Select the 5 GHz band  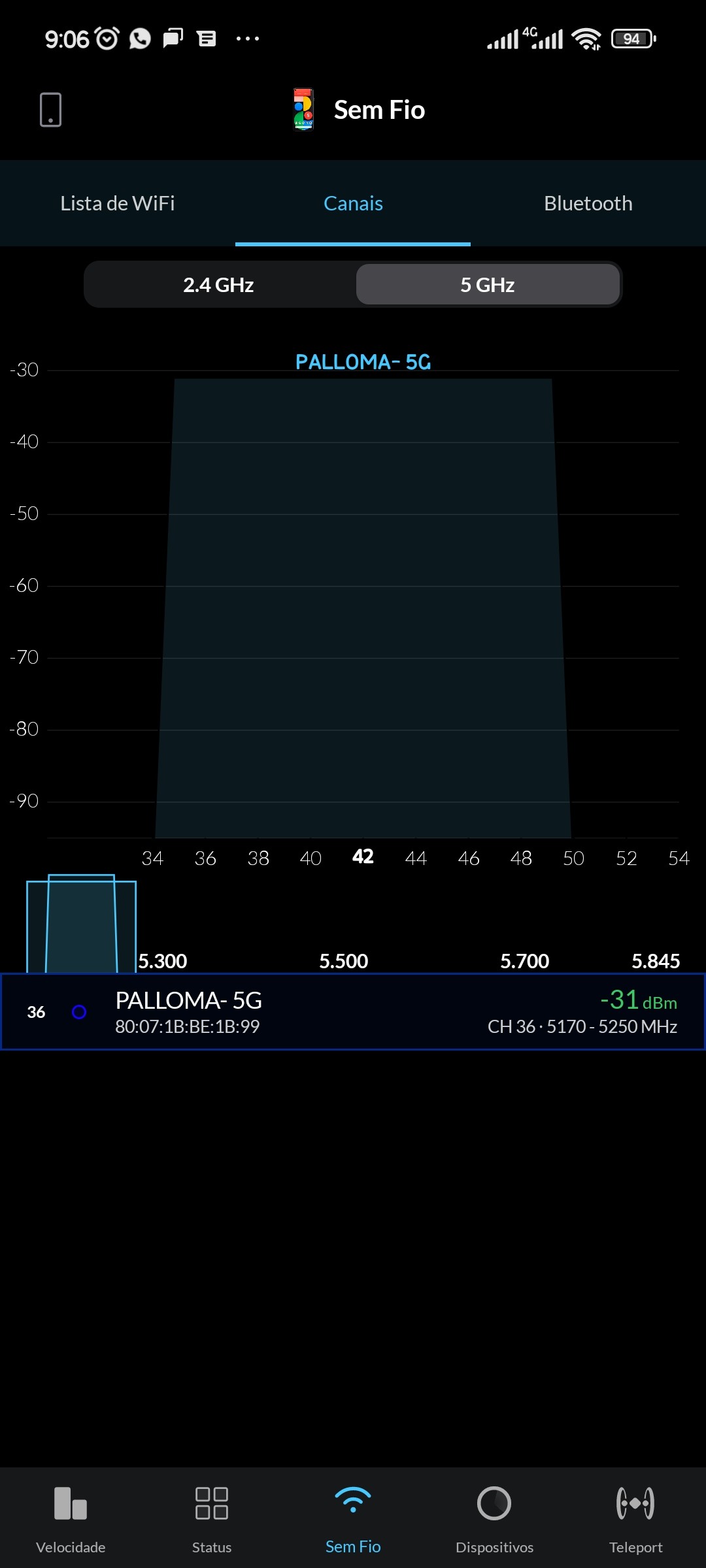pyautogui.click(x=488, y=285)
